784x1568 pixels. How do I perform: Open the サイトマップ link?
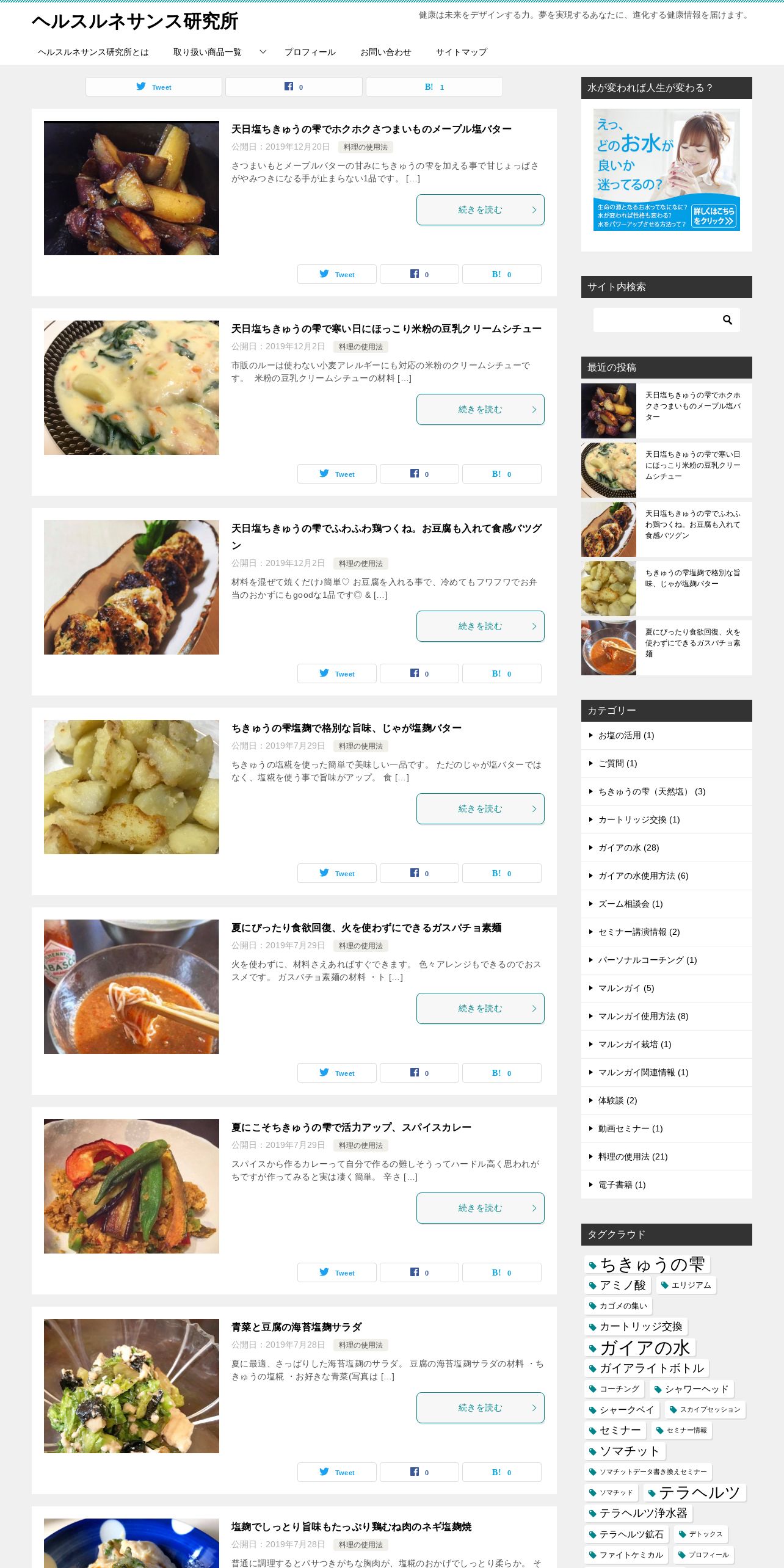pyautogui.click(x=462, y=52)
